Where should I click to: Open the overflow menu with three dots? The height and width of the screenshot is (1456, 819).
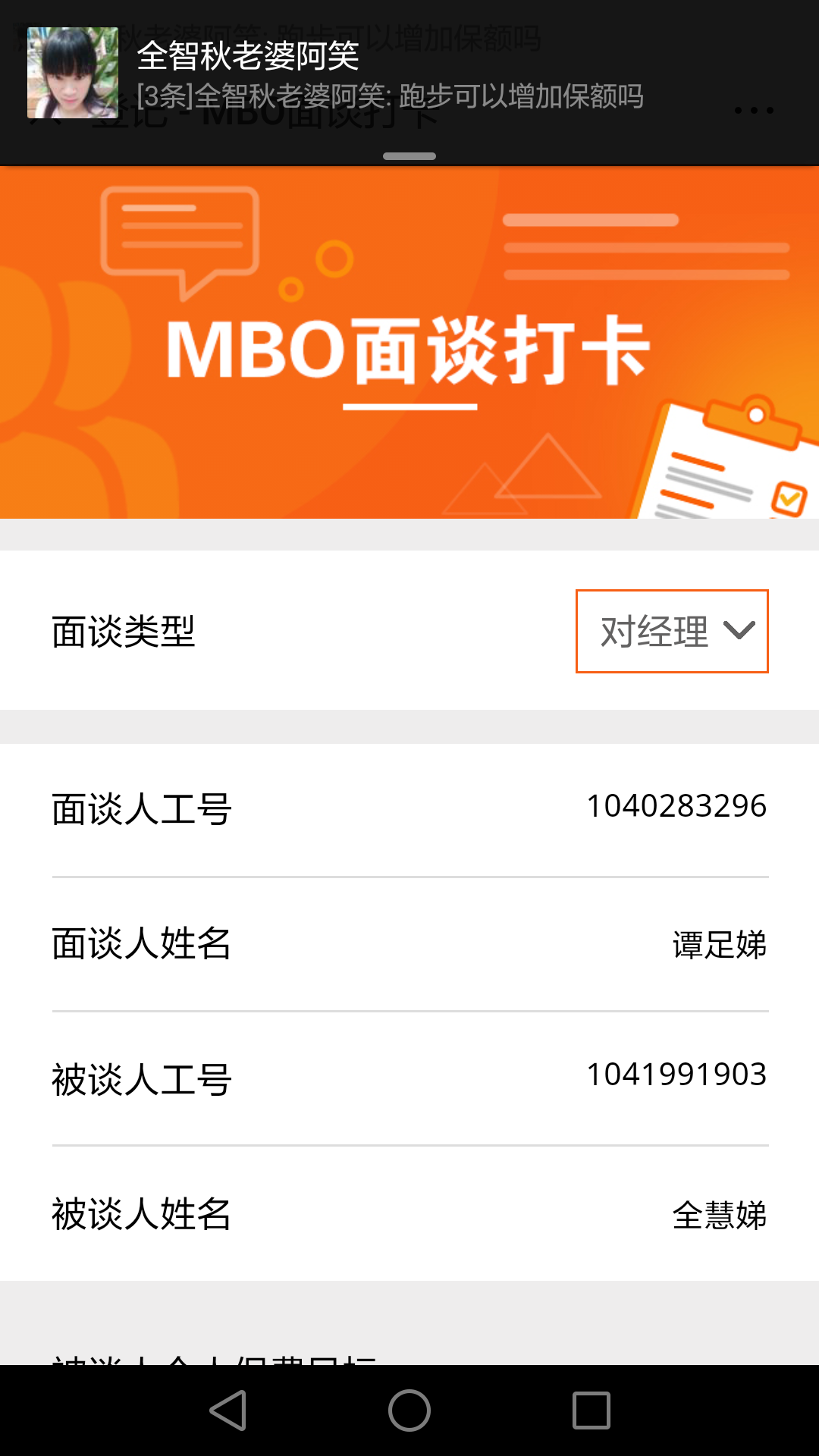[x=754, y=111]
